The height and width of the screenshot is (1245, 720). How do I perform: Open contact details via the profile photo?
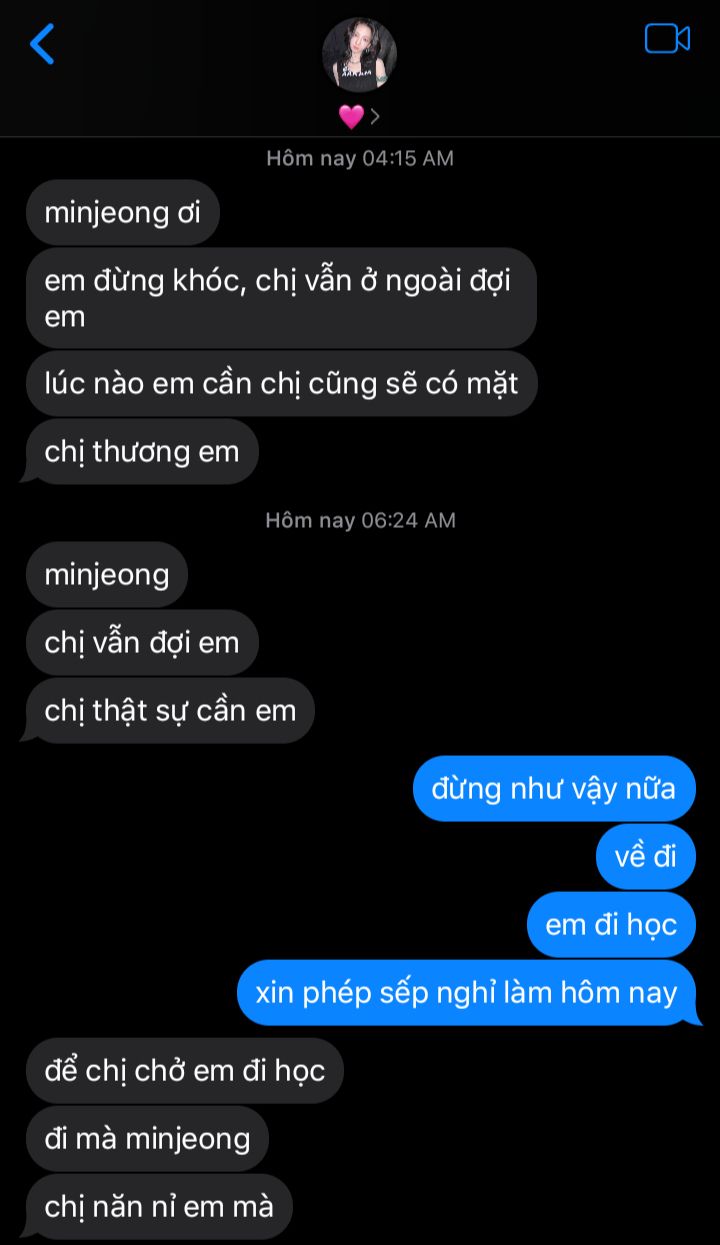tap(359, 55)
